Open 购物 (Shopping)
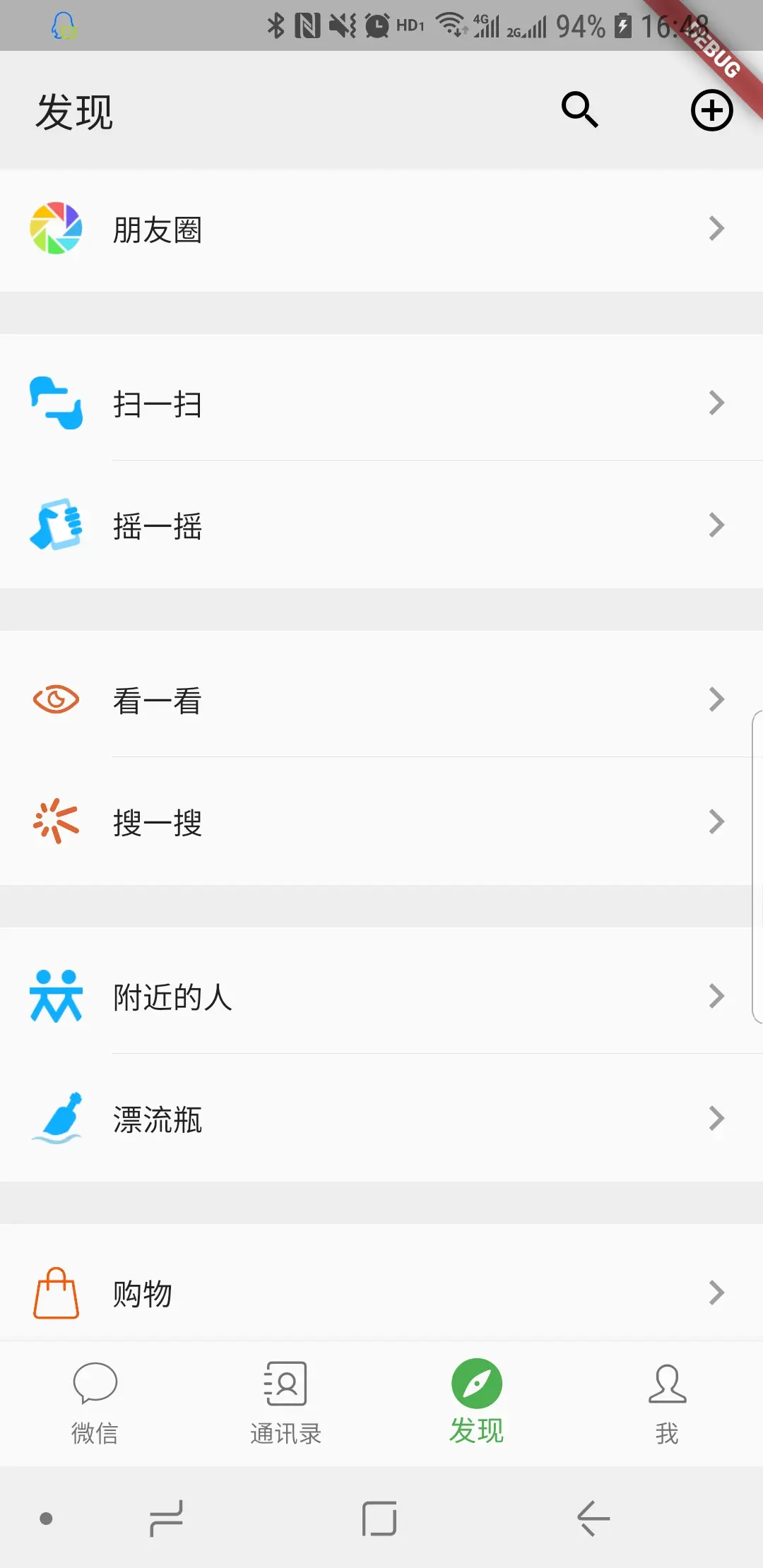The height and width of the screenshot is (1568, 763). (x=381, y=1293)
